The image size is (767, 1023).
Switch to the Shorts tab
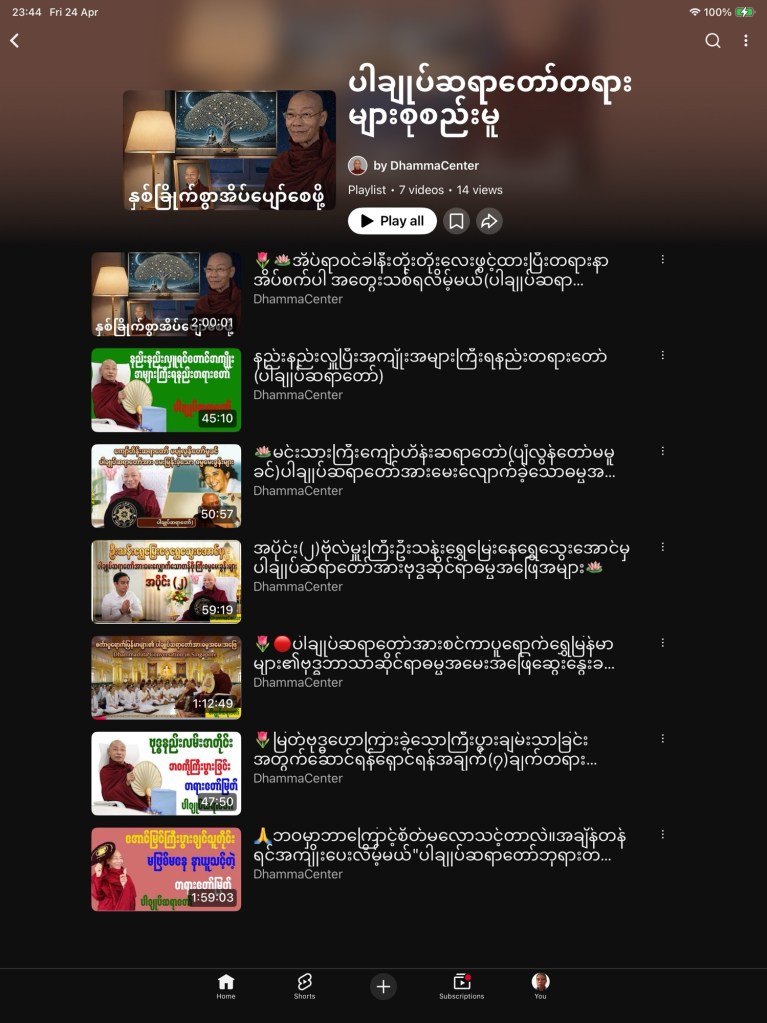click(x=305, y=986)
